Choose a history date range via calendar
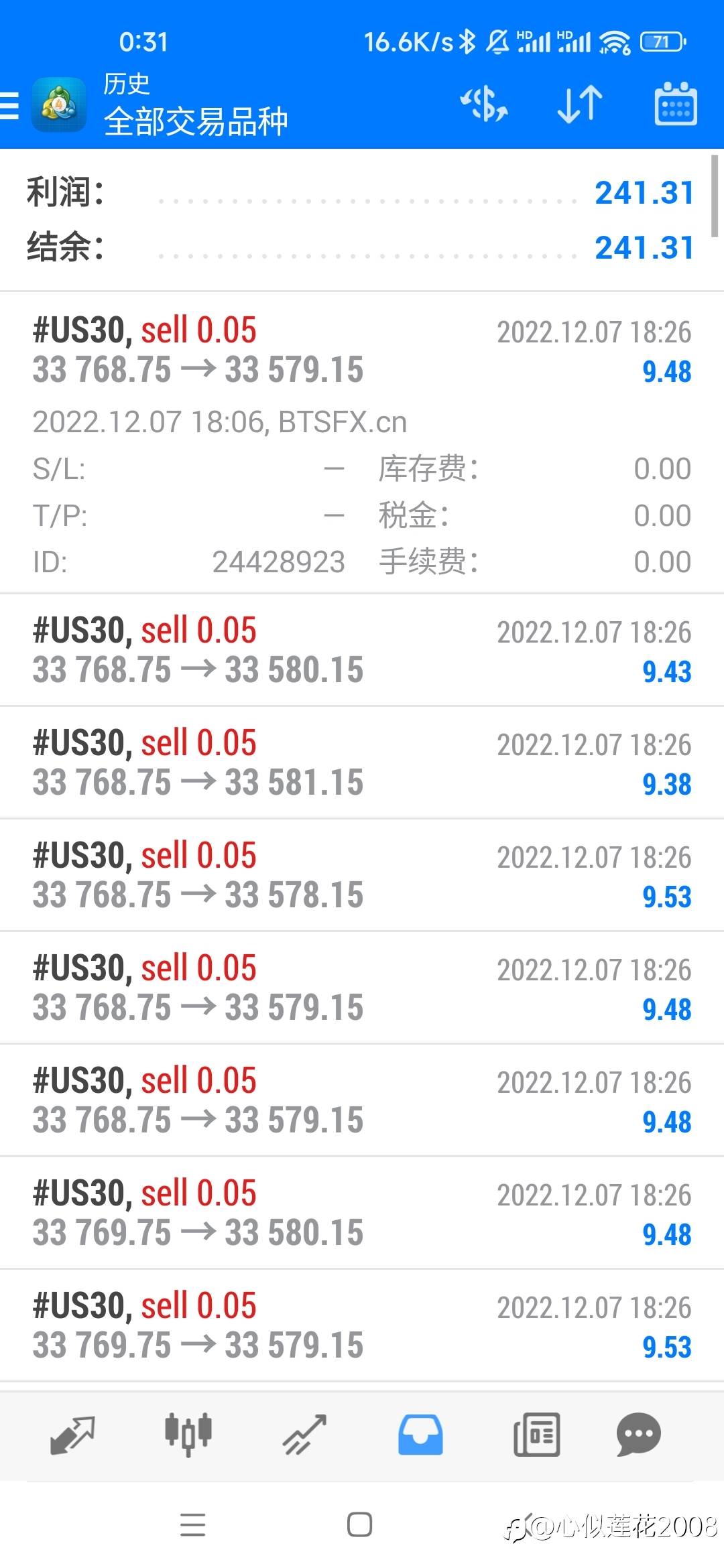The image size is (724, 1568). coord(675,105)
